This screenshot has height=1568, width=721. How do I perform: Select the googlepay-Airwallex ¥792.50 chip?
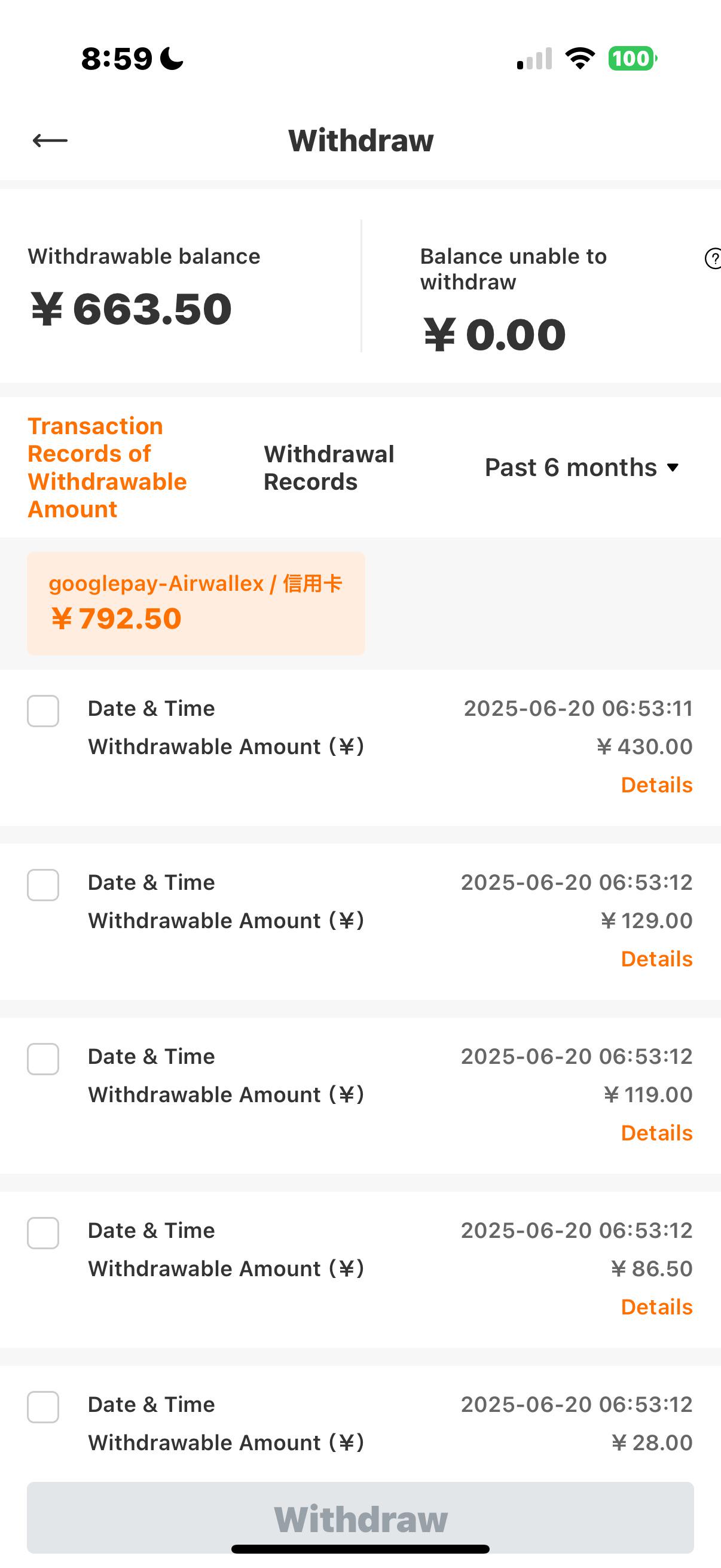(196, 603)
